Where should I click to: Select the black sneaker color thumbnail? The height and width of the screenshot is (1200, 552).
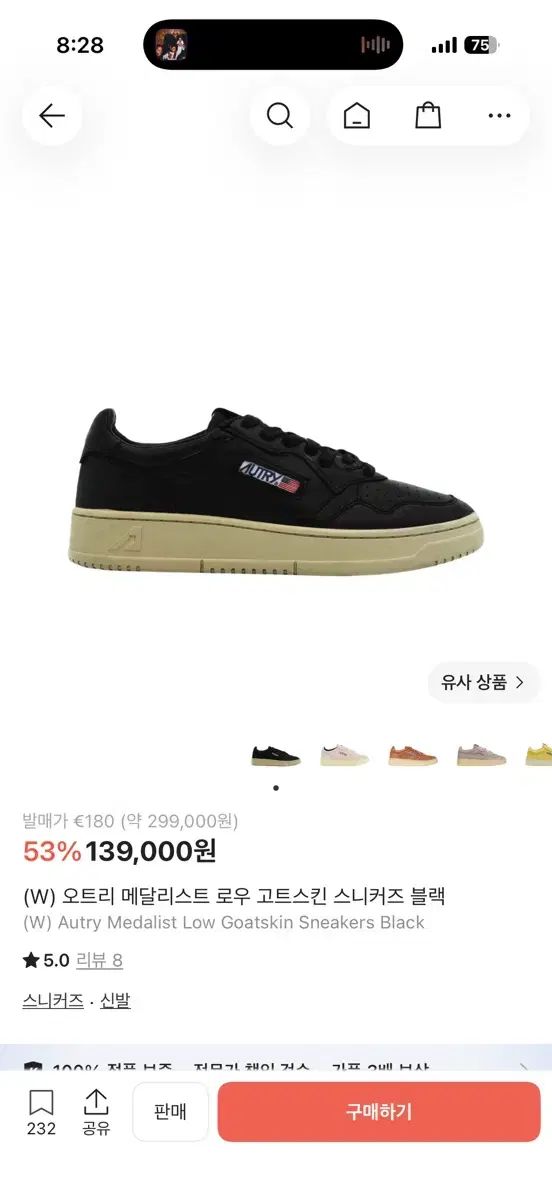[x=276, y=755]
